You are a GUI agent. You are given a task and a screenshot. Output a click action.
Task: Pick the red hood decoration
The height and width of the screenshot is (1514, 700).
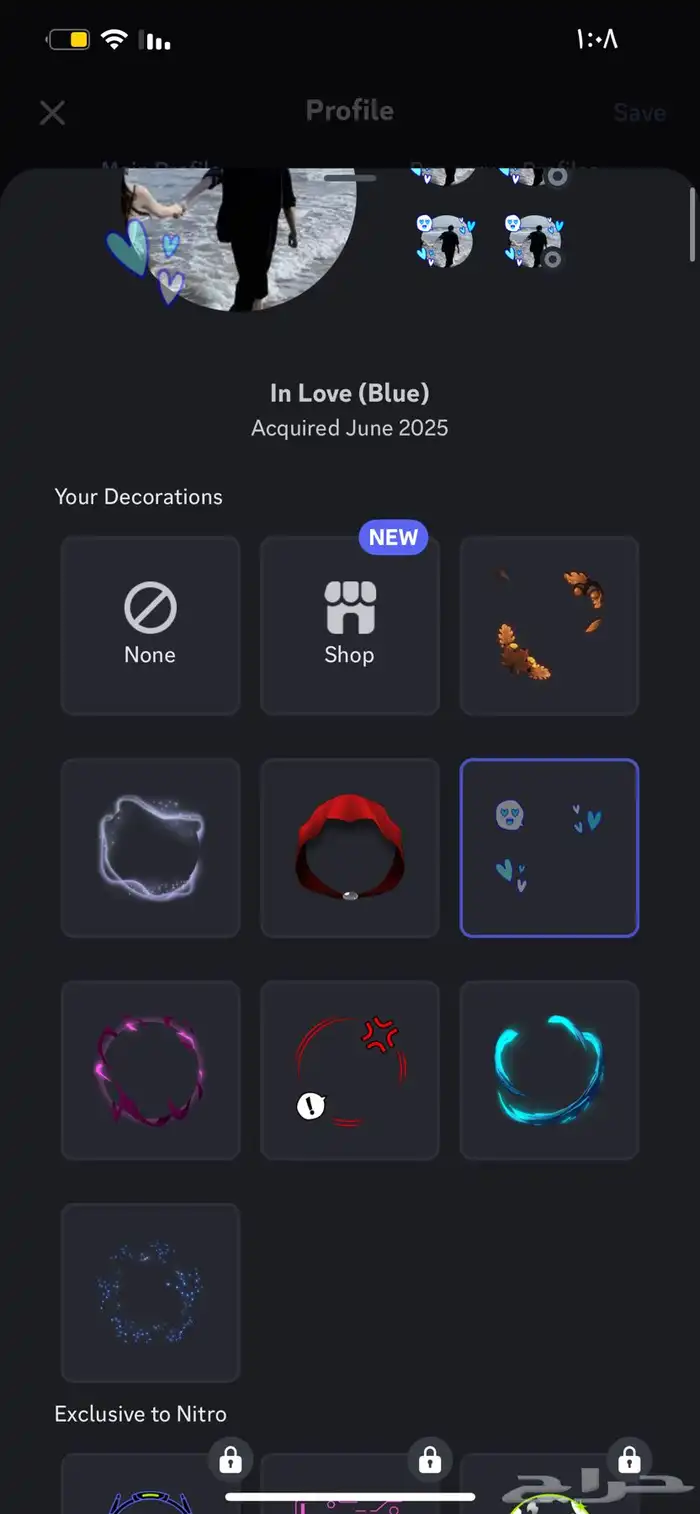coord(349,848)
